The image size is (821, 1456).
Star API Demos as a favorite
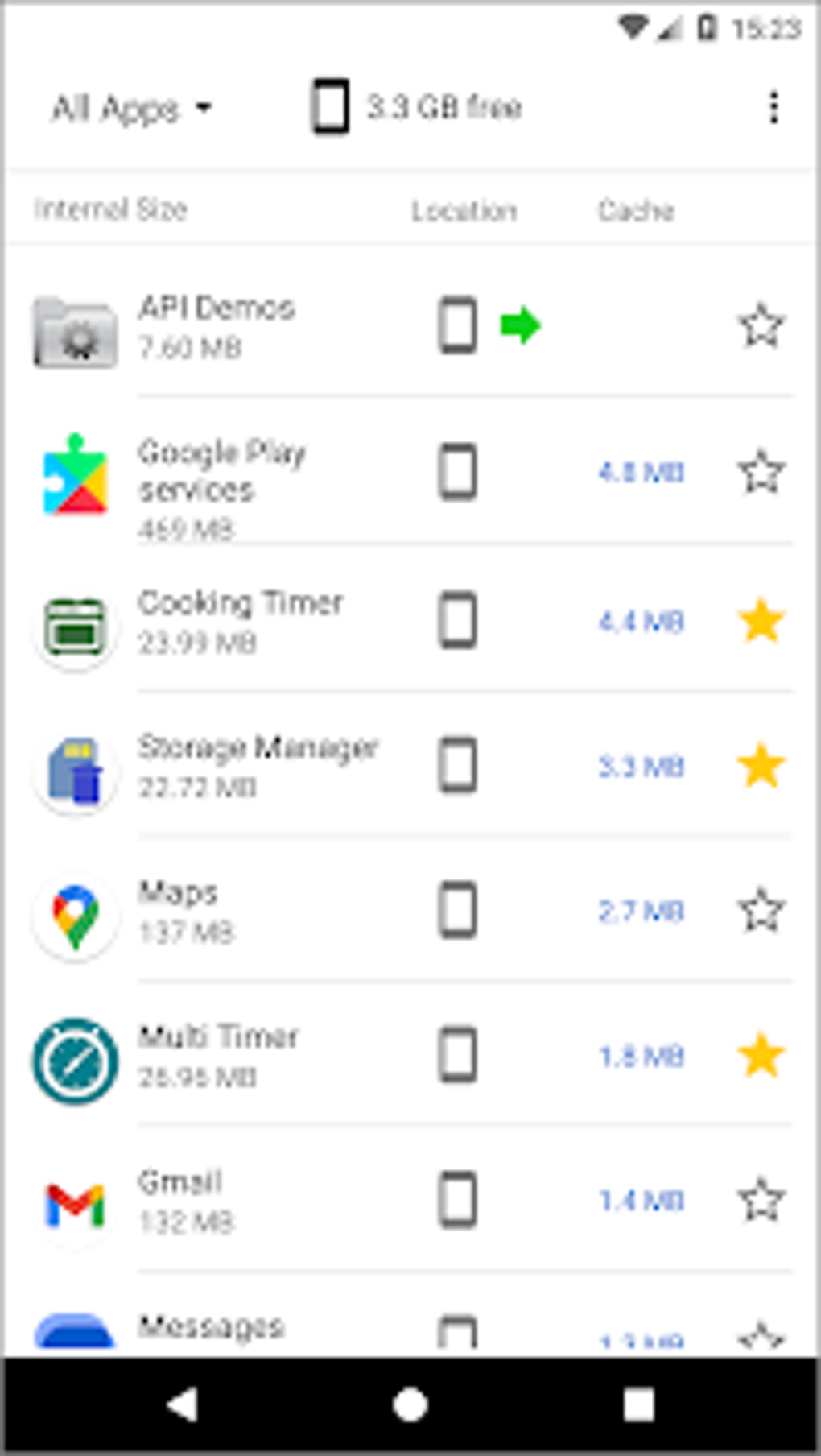[x=761, y=325]
